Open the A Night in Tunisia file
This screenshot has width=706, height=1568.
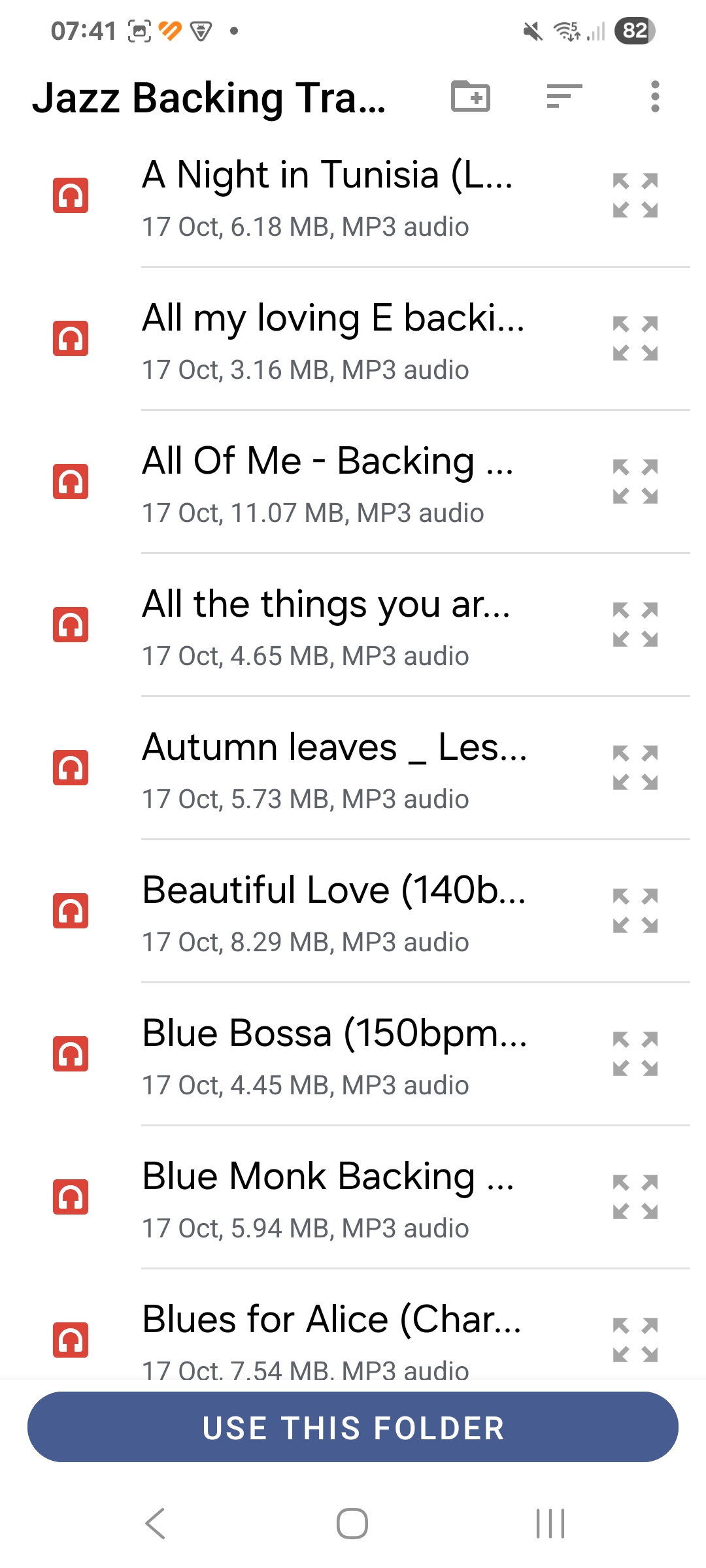(x=327, y=196)
